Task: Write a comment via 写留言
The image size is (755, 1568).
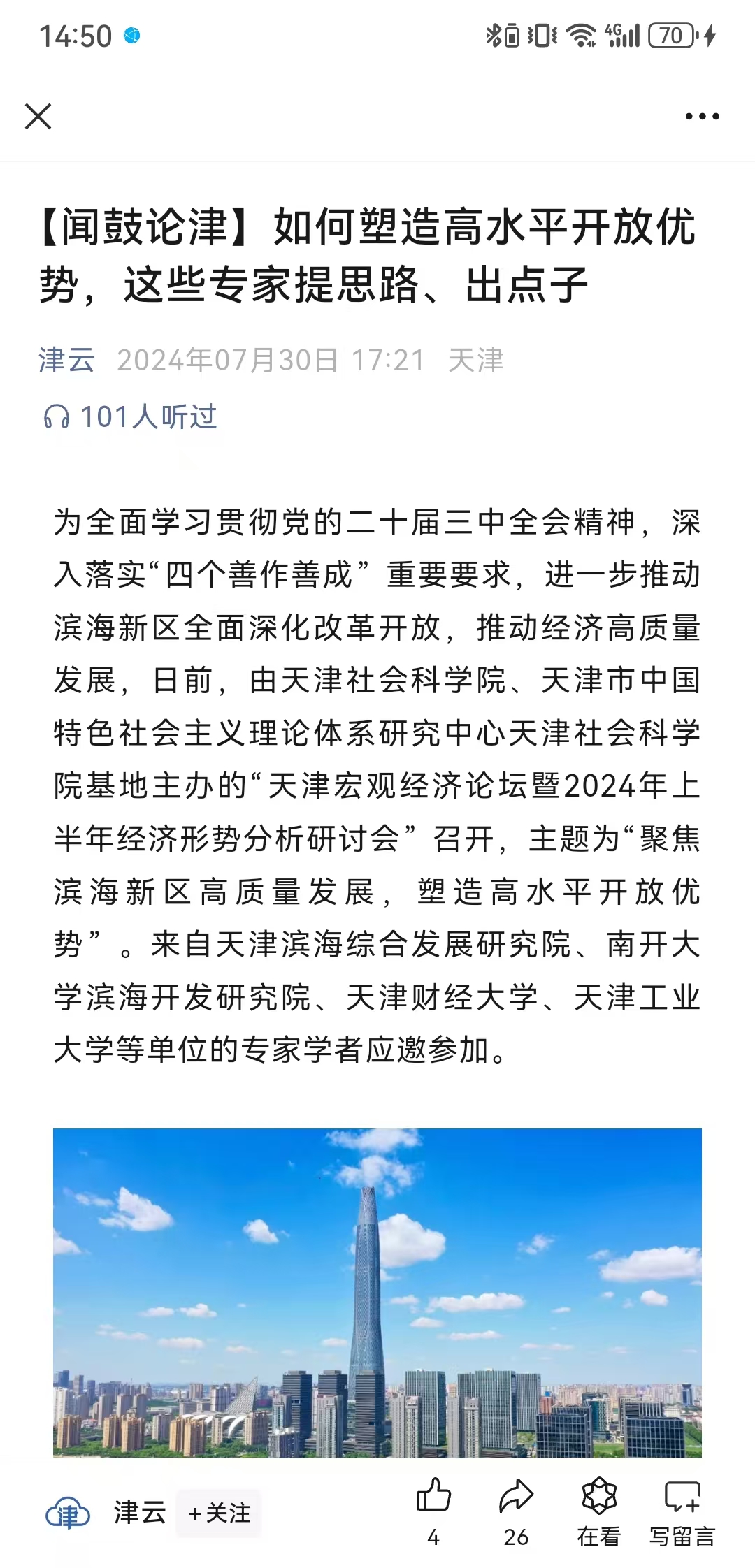Action: [x=682, y=1509]
